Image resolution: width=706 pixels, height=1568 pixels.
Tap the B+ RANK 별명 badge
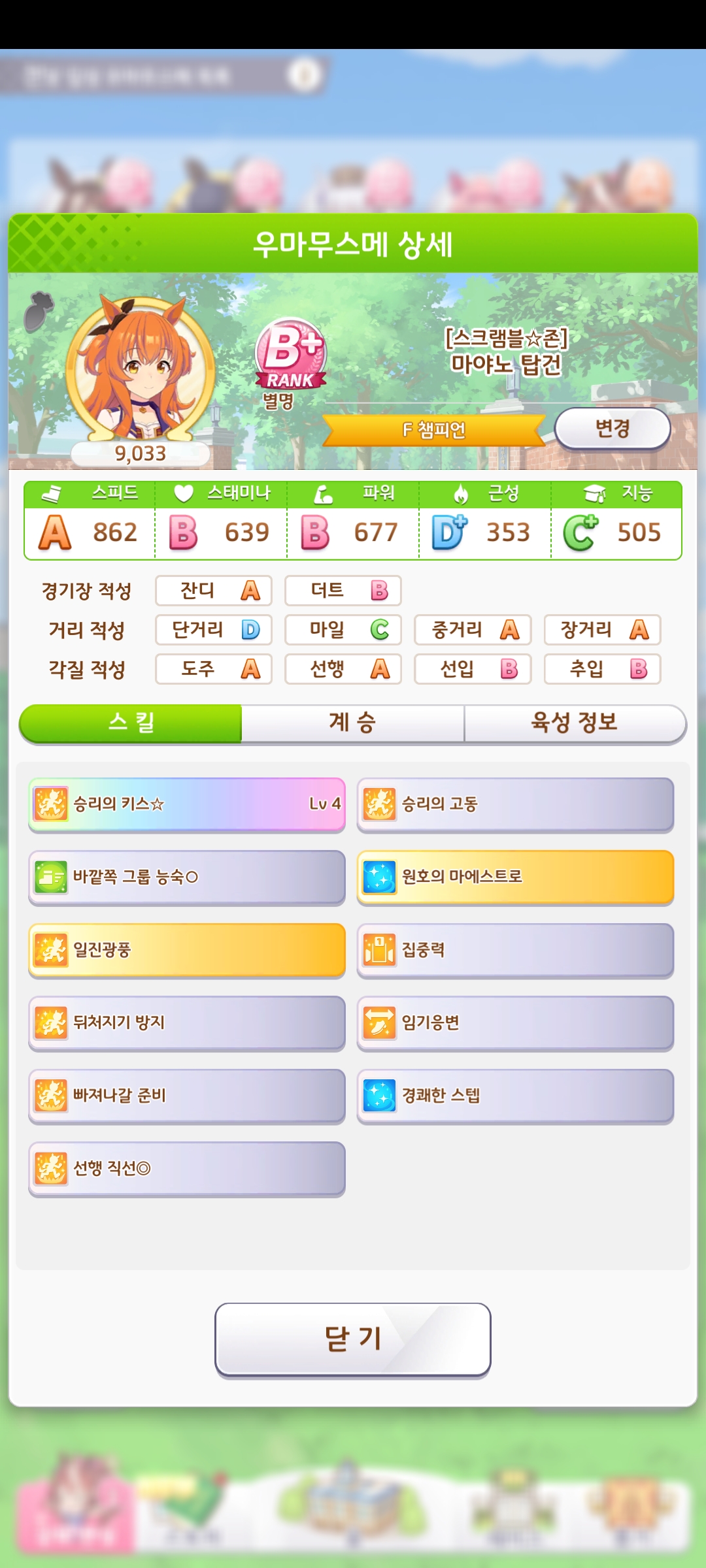tap(290, 363)
